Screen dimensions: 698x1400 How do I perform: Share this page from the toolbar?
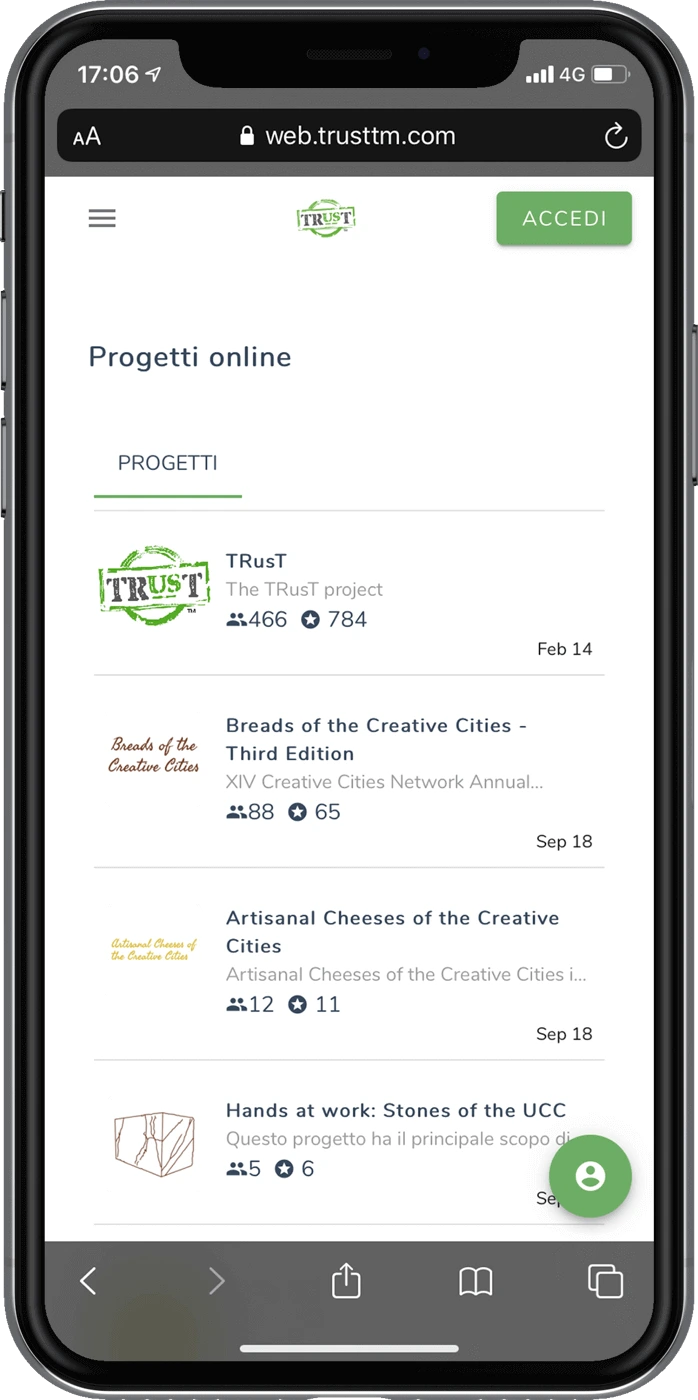[x=346, y=1281]
